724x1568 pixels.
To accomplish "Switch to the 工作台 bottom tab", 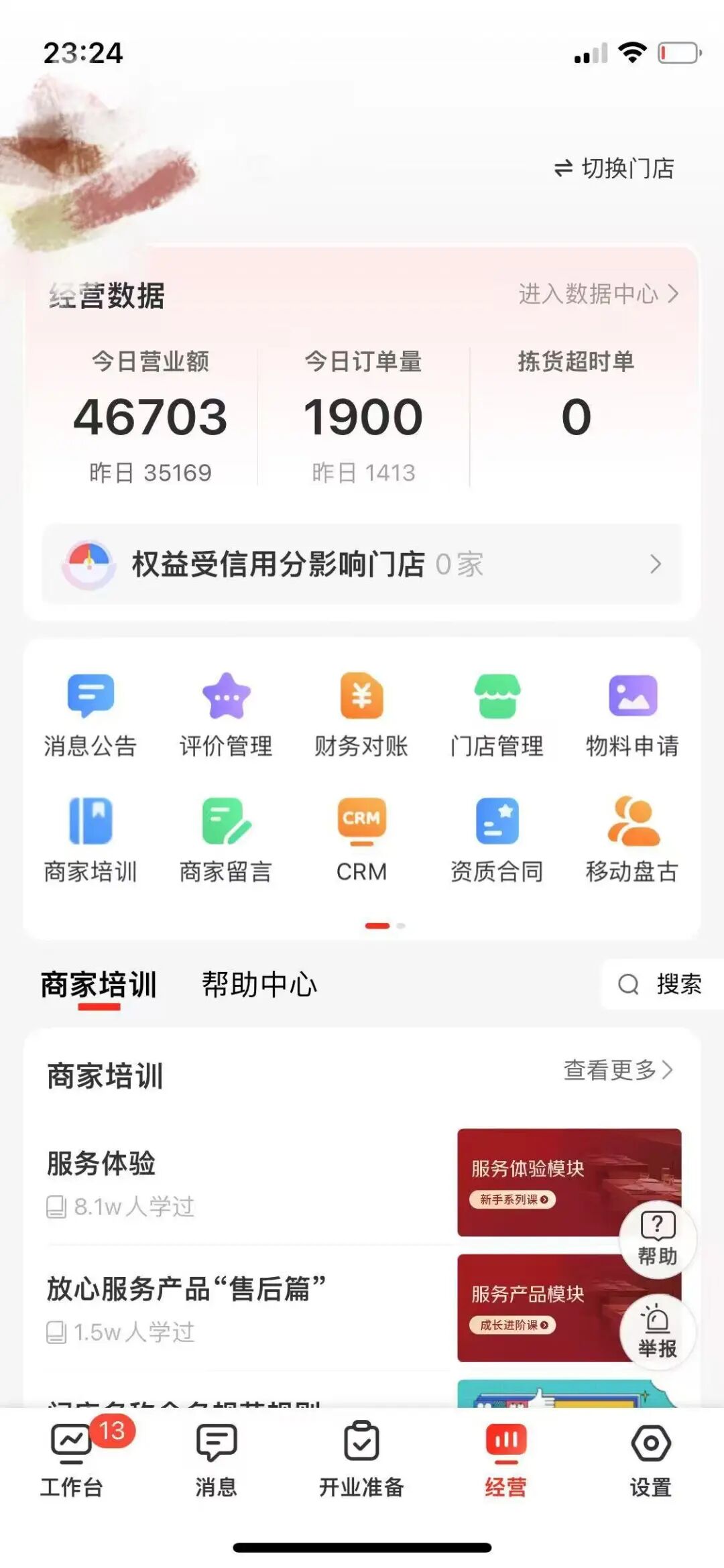I will pyautogui.click(x=72, y=1459).
